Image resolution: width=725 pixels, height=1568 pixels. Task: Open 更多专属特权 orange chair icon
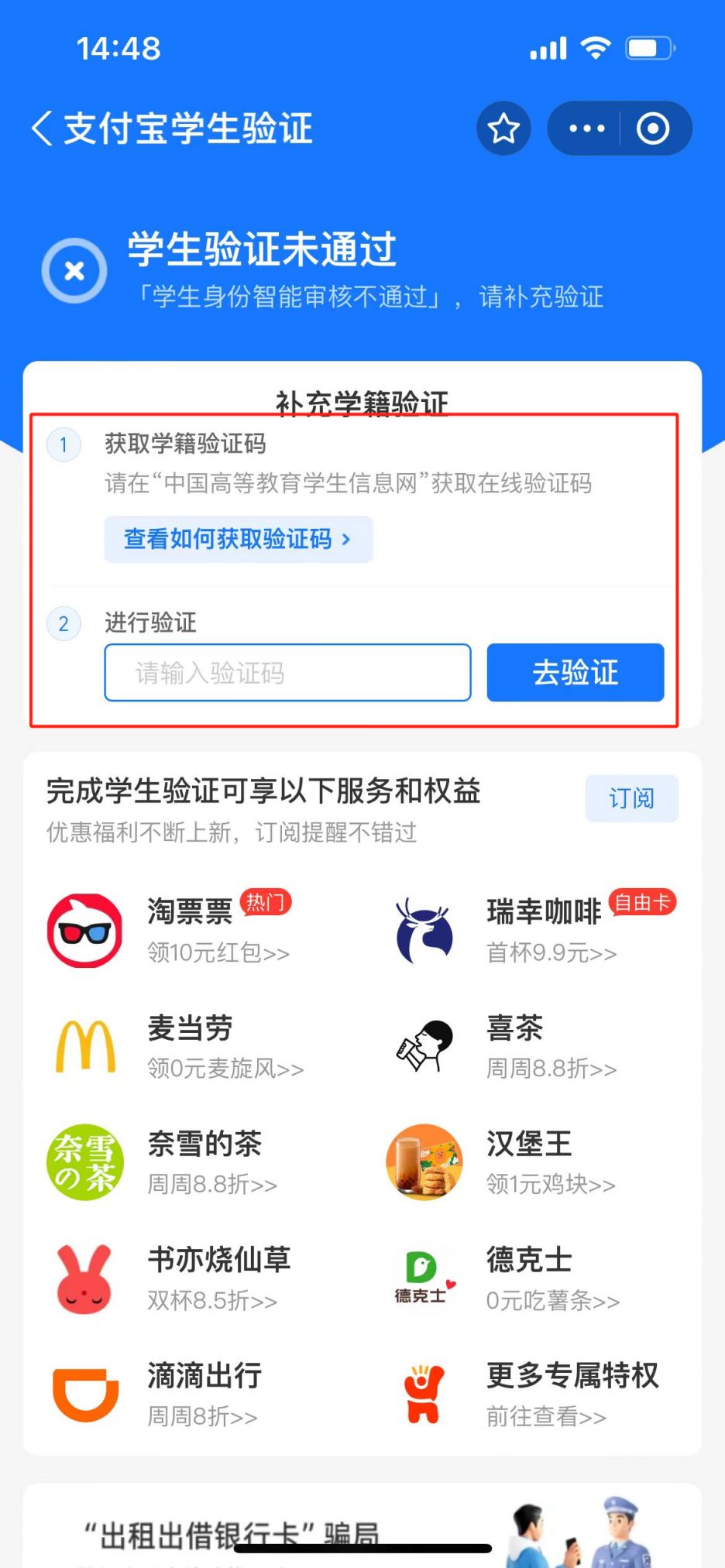pos(423,1394)
